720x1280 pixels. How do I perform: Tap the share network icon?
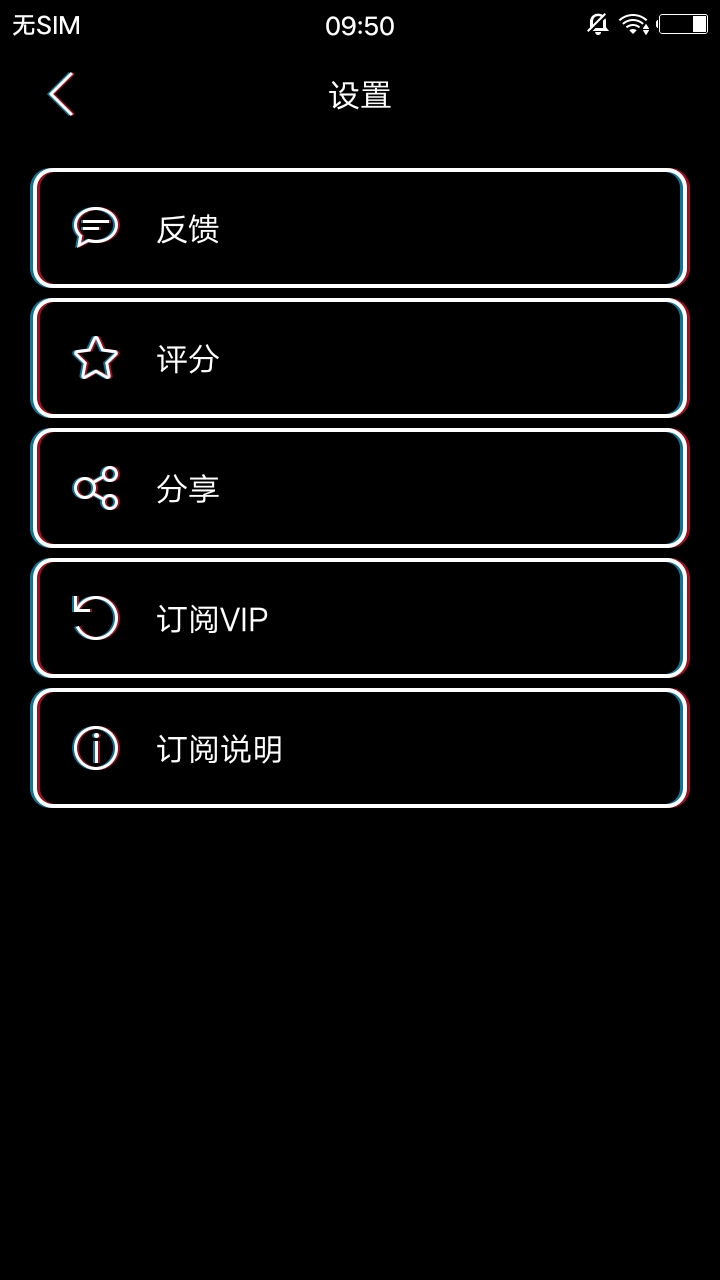point(94,488)
